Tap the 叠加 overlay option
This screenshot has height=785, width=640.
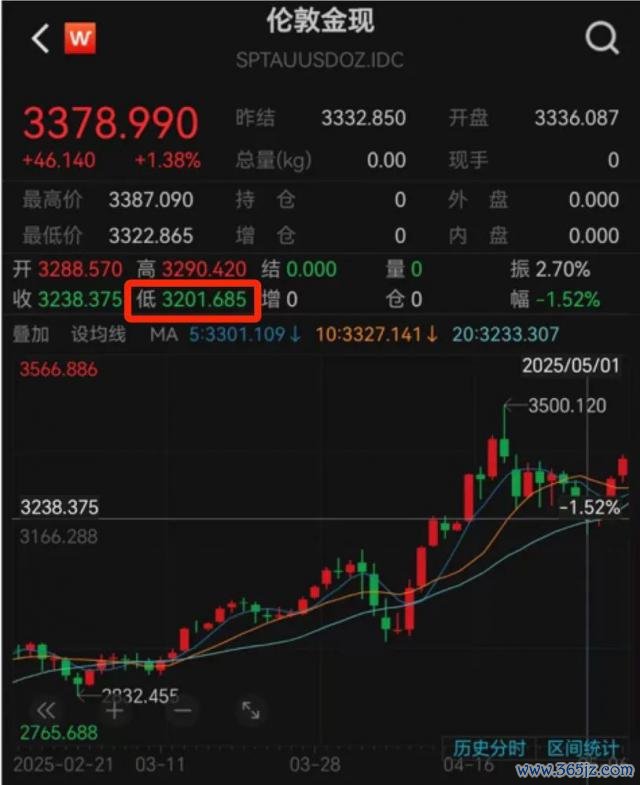click(31, 334)
